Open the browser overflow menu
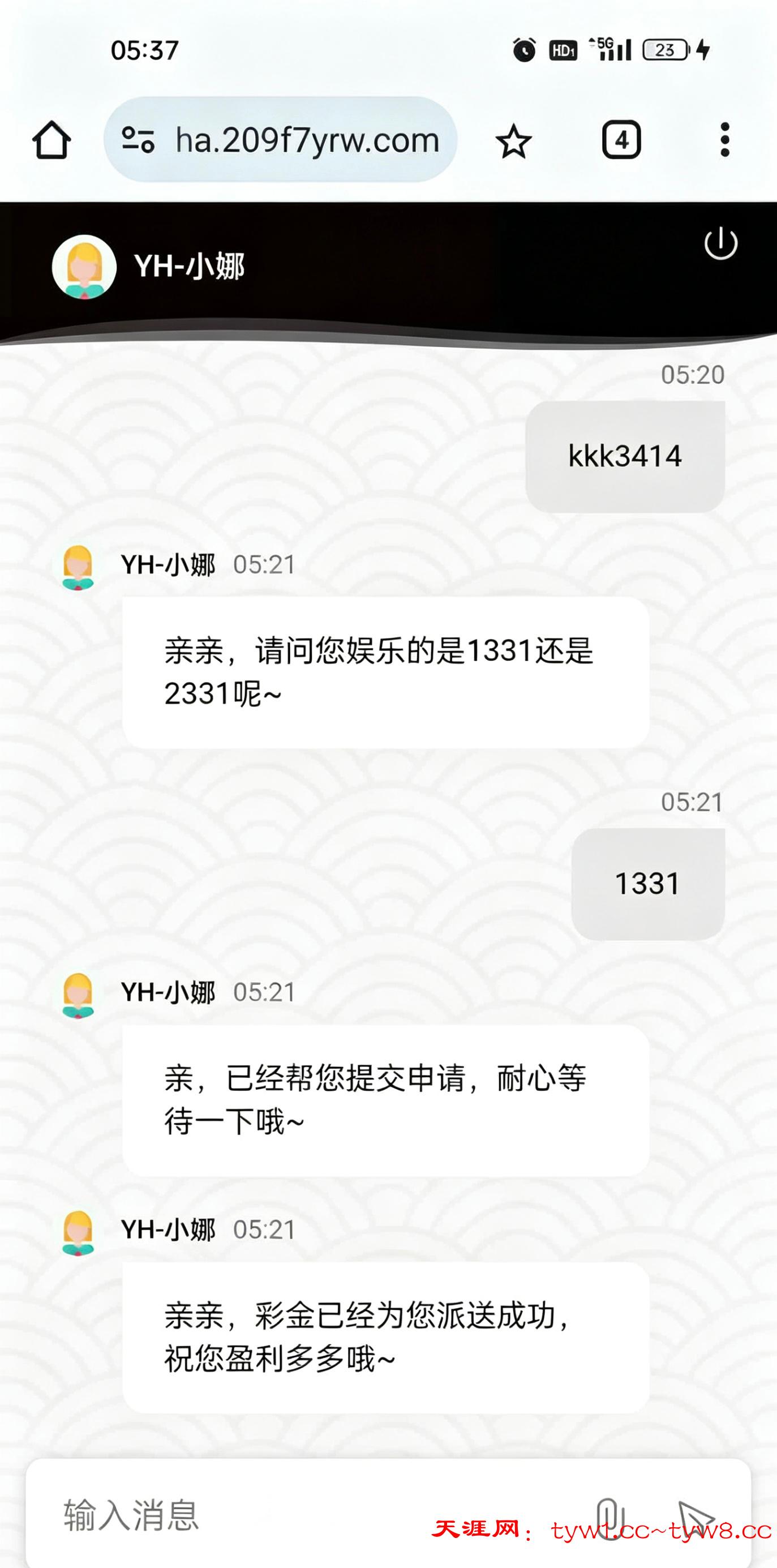Screen dimensions: 777x1568 pos(724,140)
